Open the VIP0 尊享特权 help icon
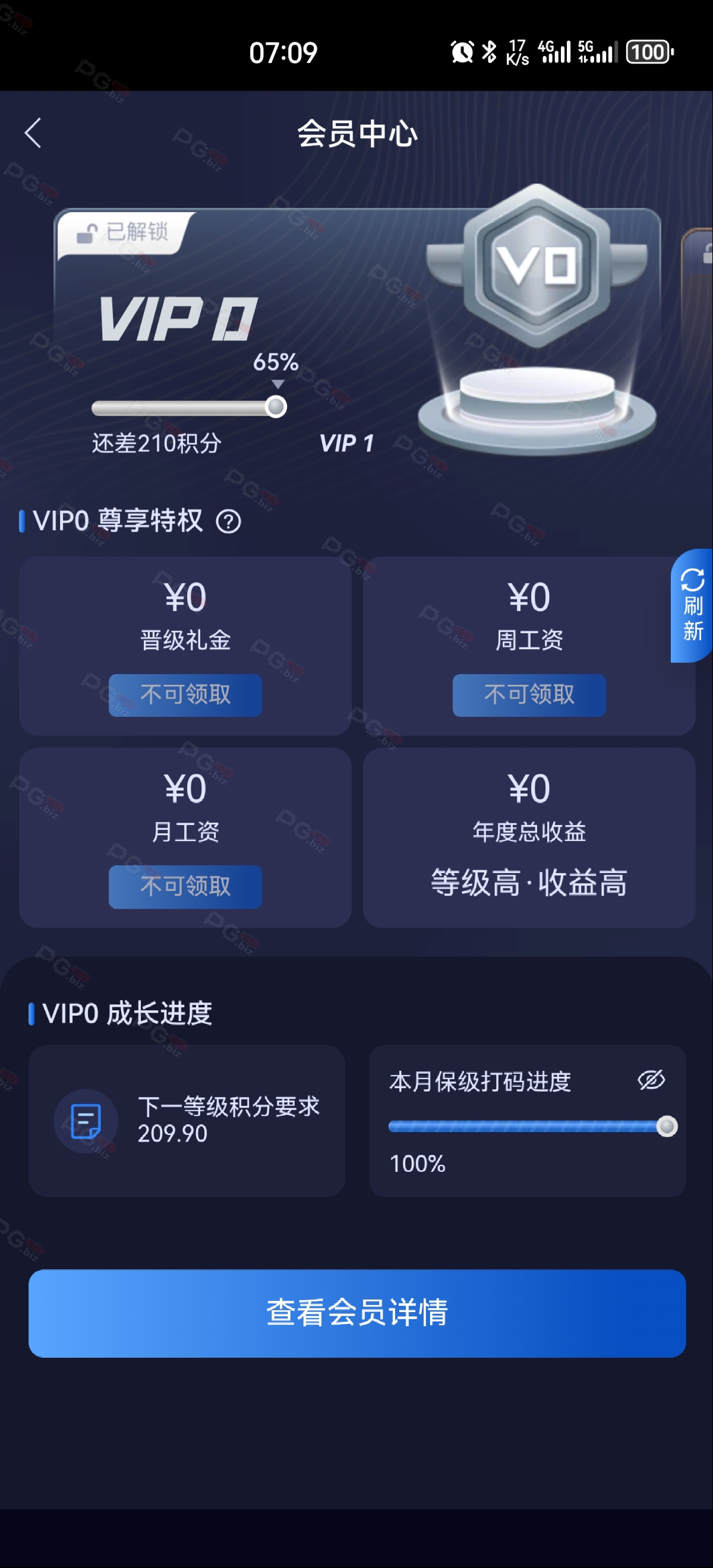The height and width of the screenshot is (1568, 713). (229, 521)
